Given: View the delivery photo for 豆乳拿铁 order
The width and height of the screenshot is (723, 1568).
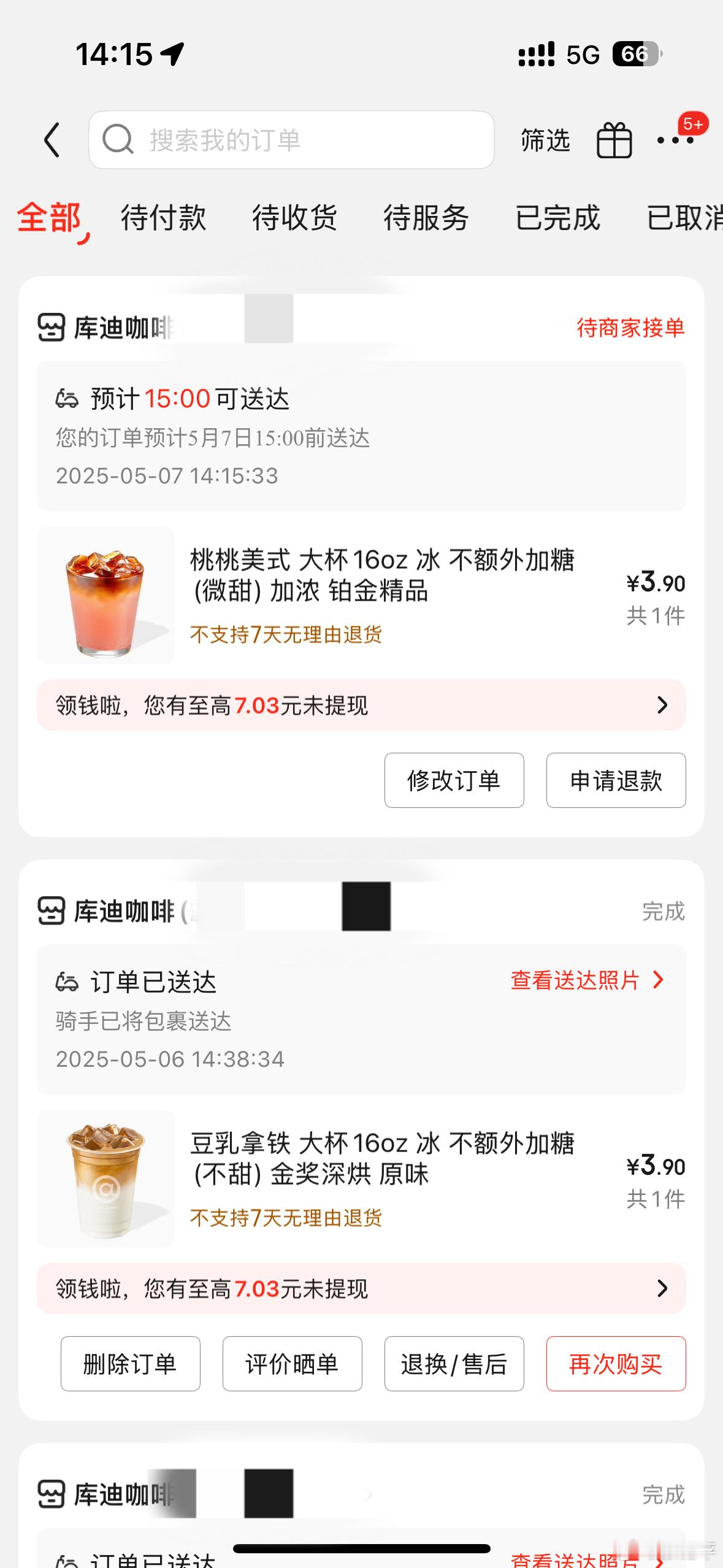Looking at the screenshot, I should pyautogui.click(x=586, y=980).
